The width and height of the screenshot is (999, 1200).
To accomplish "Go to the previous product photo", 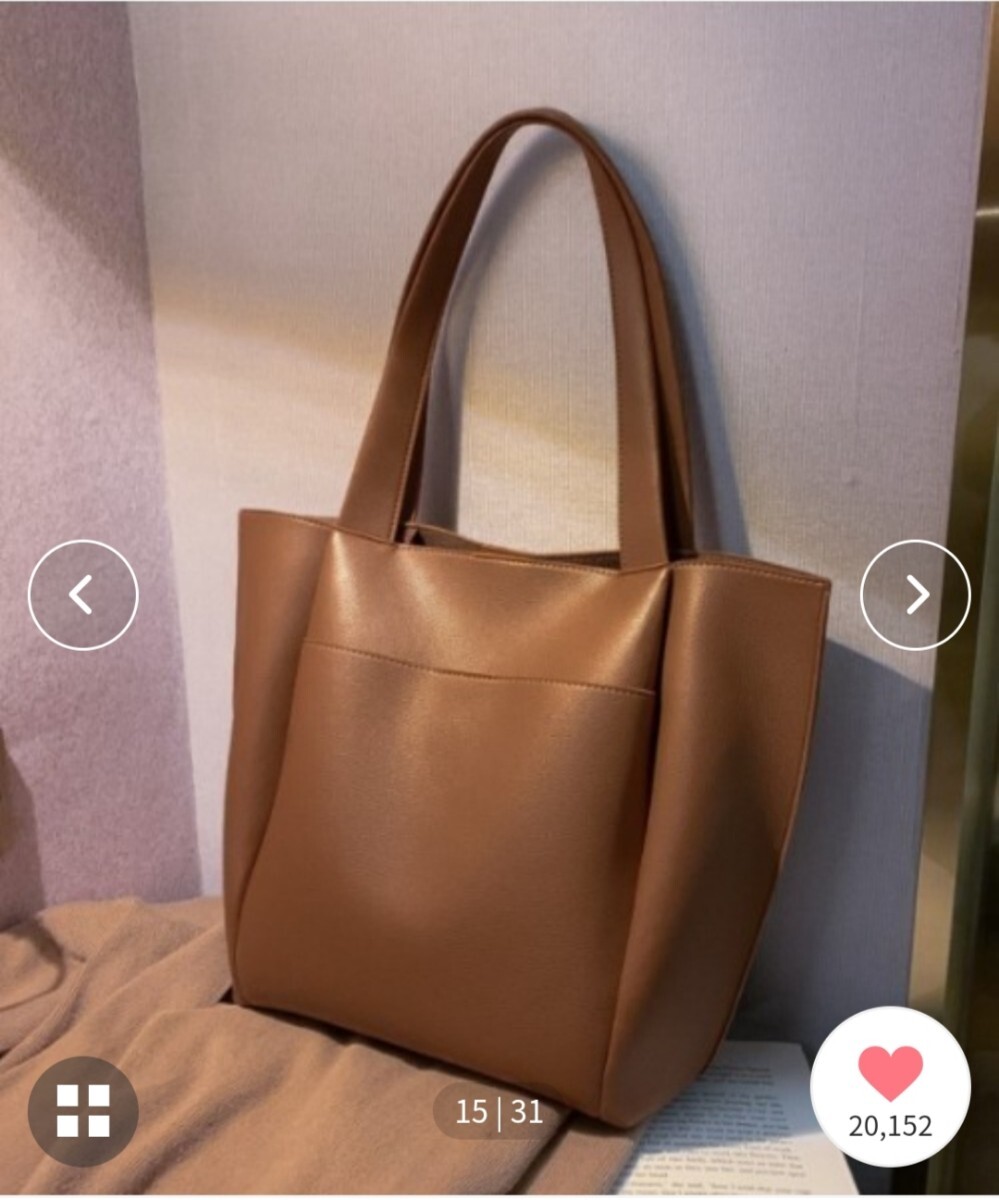I will point(83,595).
